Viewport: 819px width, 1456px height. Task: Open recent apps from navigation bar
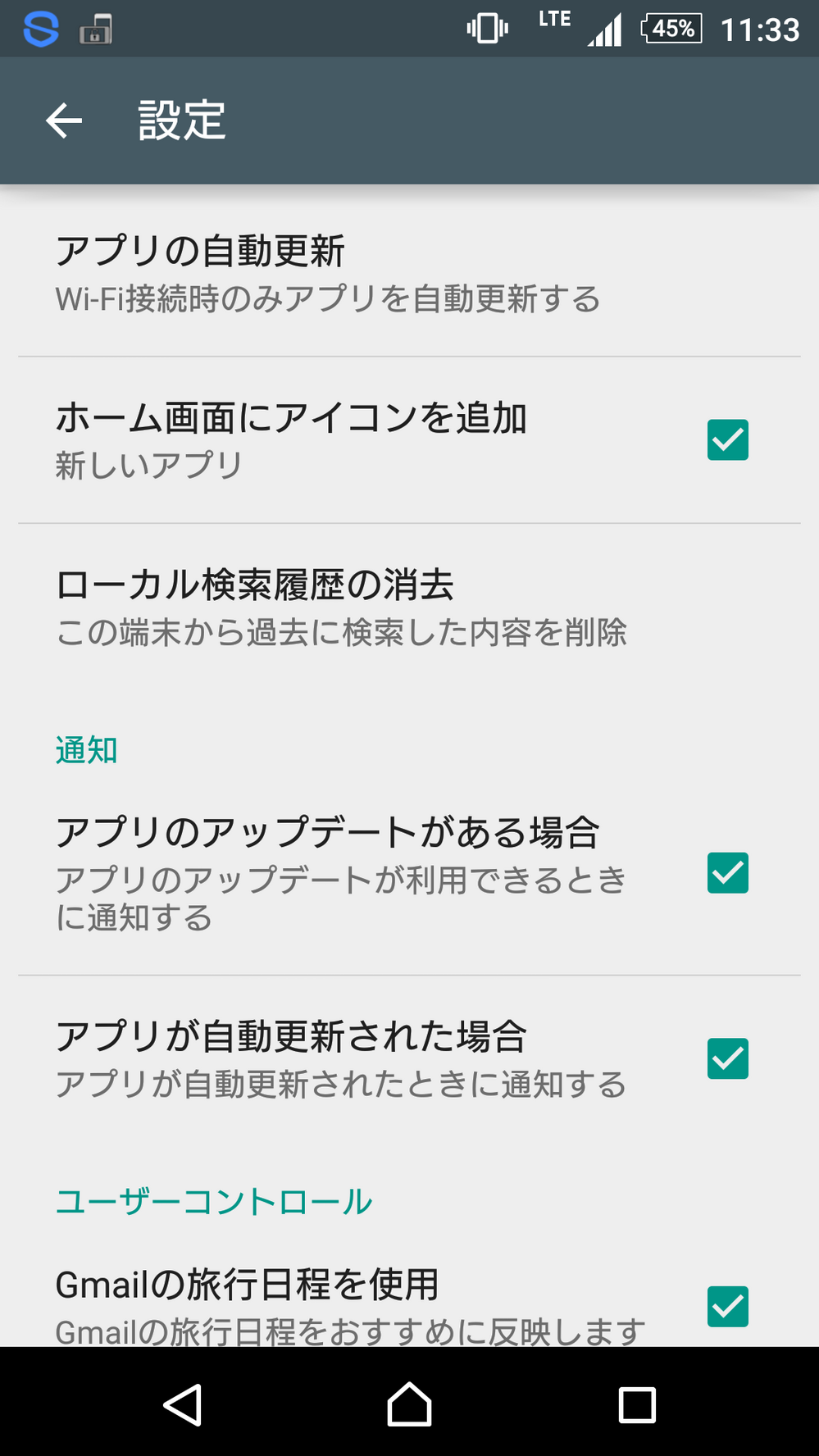click(x=636, y=1404)
